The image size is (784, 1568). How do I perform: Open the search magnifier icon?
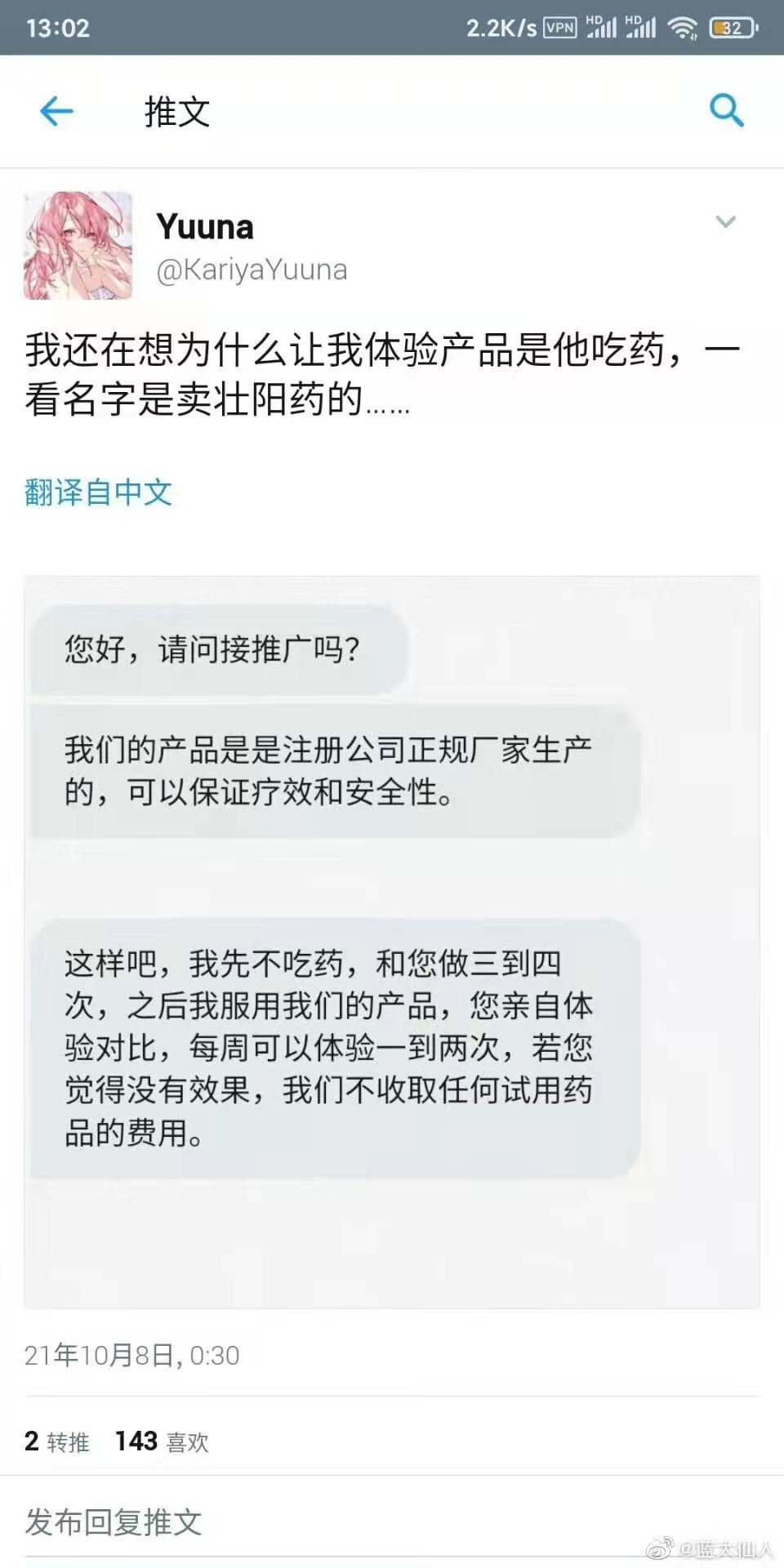tap(726, 110)
